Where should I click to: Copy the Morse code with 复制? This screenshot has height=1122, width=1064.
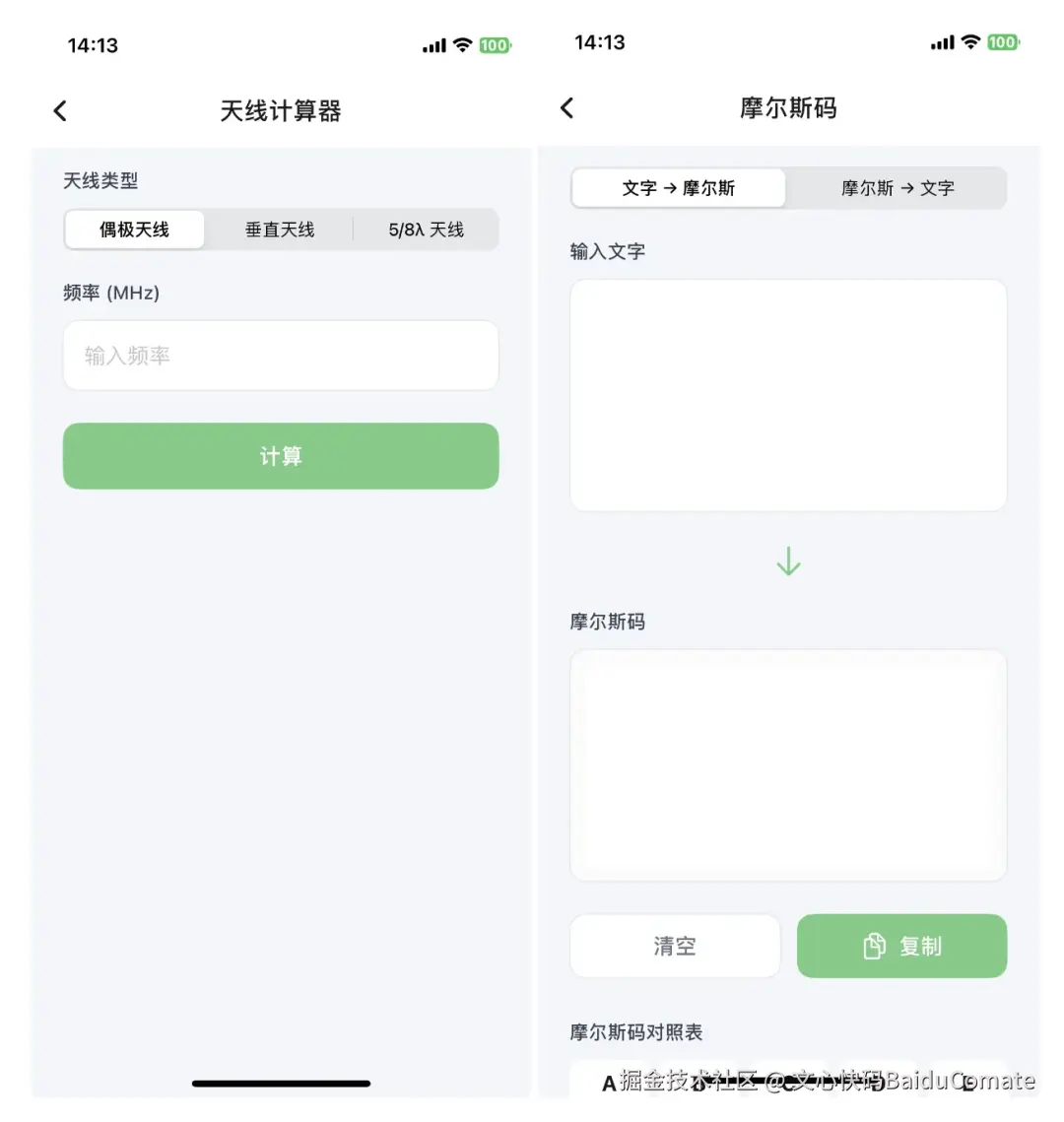[x=901, y=946]
